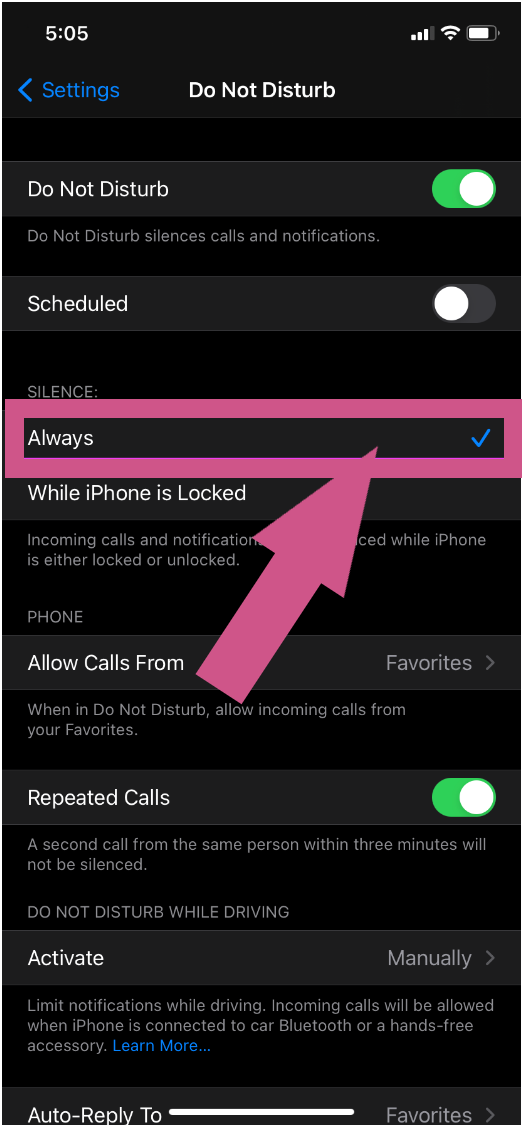Select the Always silence option

[262, 437]
